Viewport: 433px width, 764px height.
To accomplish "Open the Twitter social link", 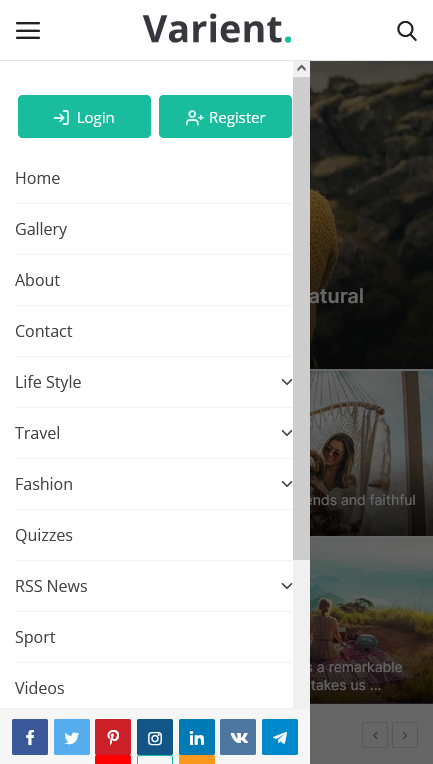I will point(72,737).
